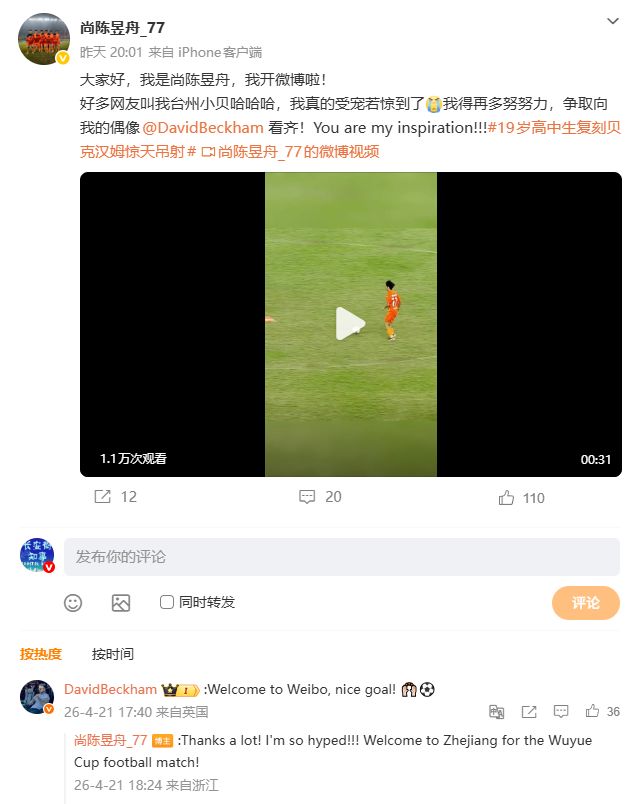Image resolution: width=631 pixels, height=804 pixels.
Task: Open comments on the post
Action: pyautogui.click(x=320, y=497)
